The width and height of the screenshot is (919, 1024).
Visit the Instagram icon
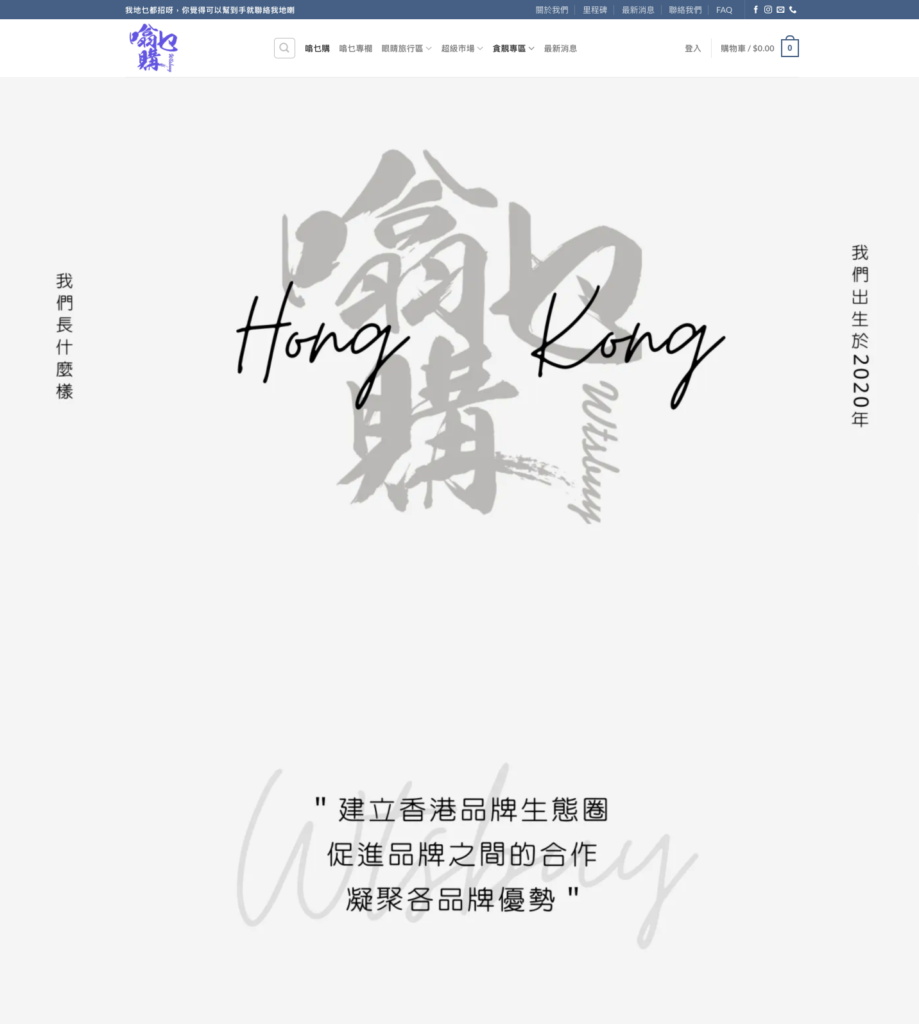768,10
